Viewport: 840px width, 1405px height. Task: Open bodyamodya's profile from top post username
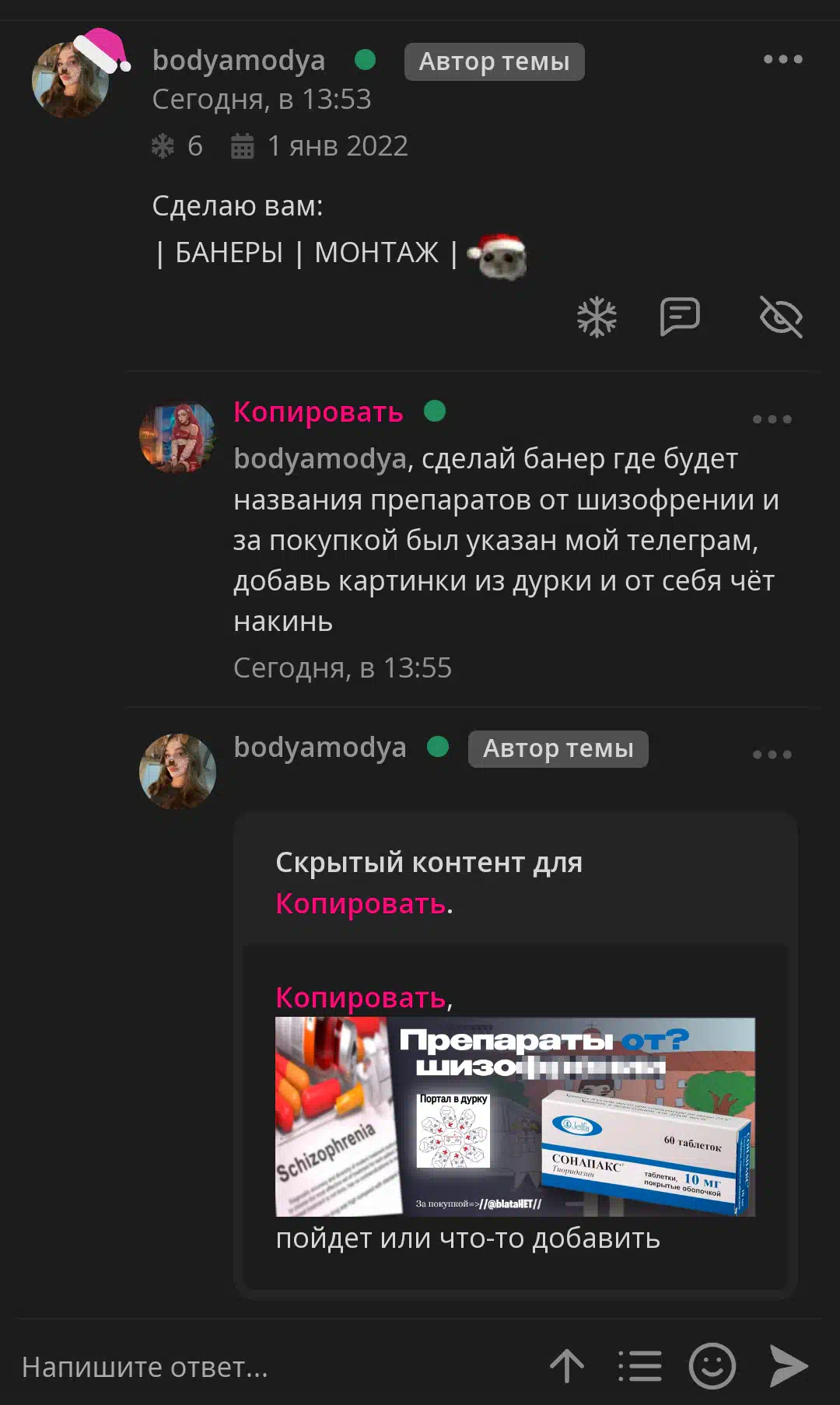[239, 61]
